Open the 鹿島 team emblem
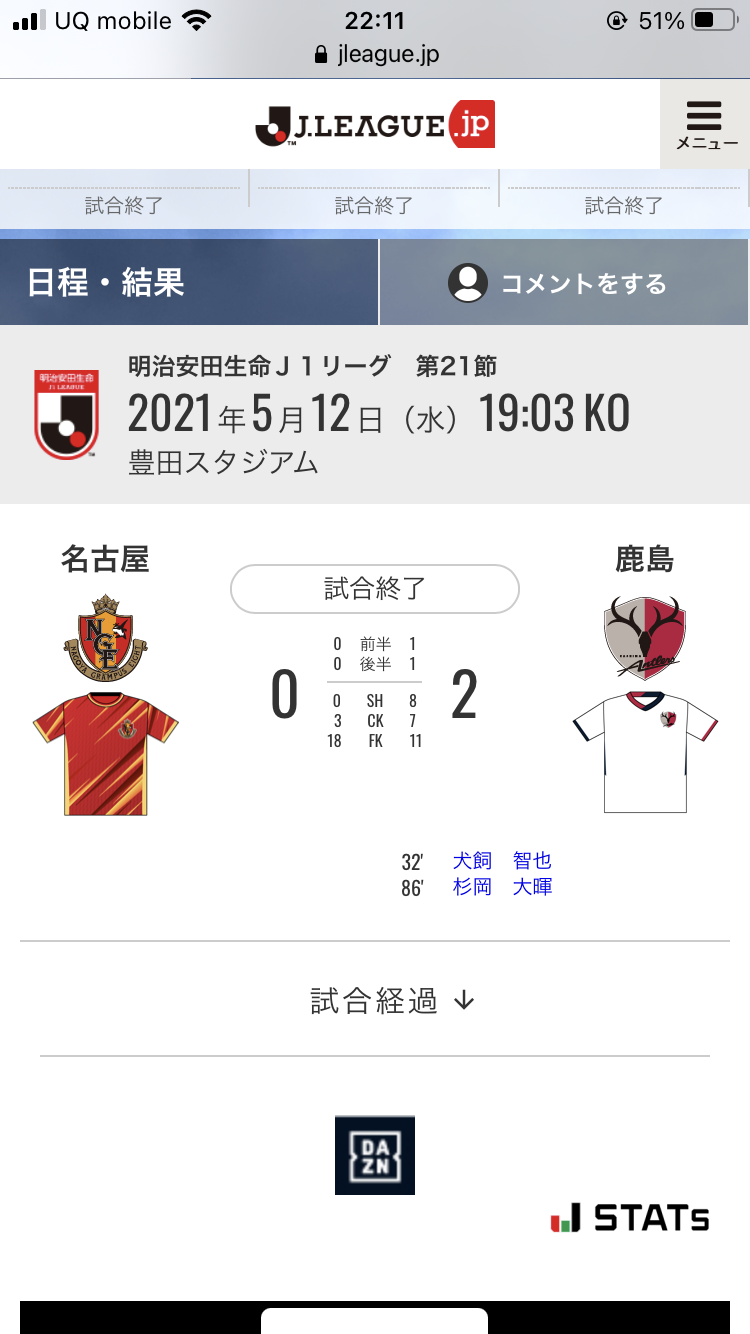Screen dimensions: 750x1334 [x=644, y=637]
